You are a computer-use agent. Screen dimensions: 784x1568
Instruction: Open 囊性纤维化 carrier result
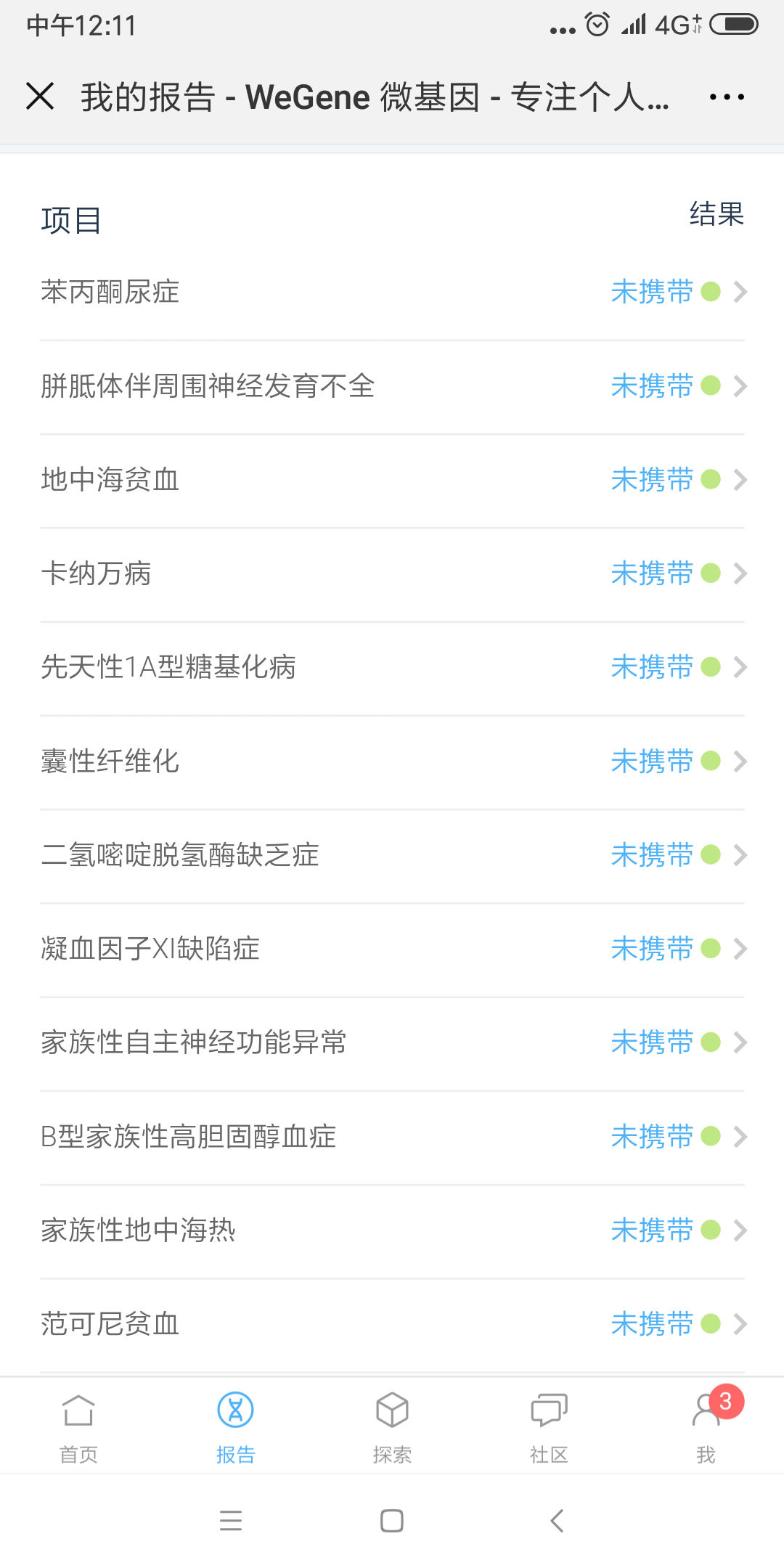[392, 762]
